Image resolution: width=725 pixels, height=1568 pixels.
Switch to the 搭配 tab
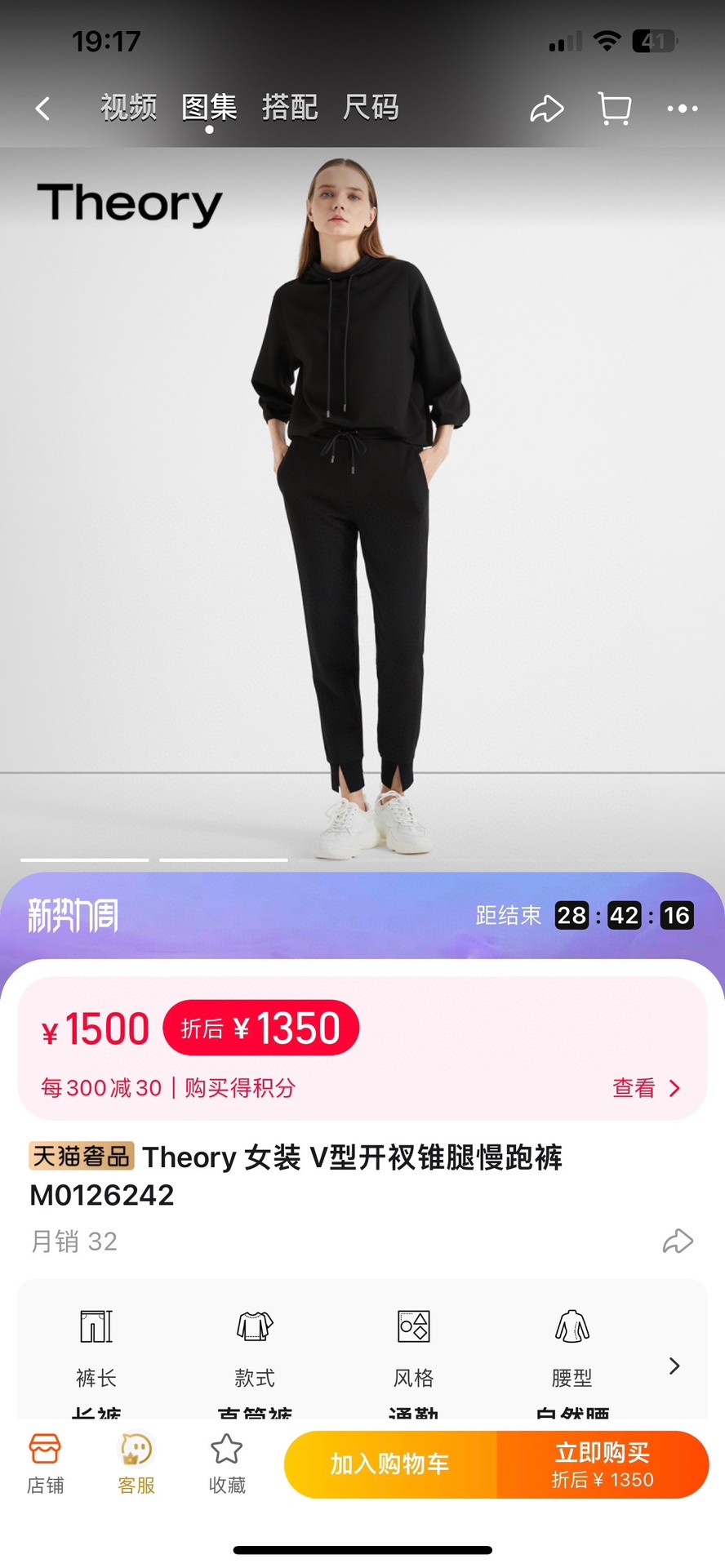pos(290,108)
